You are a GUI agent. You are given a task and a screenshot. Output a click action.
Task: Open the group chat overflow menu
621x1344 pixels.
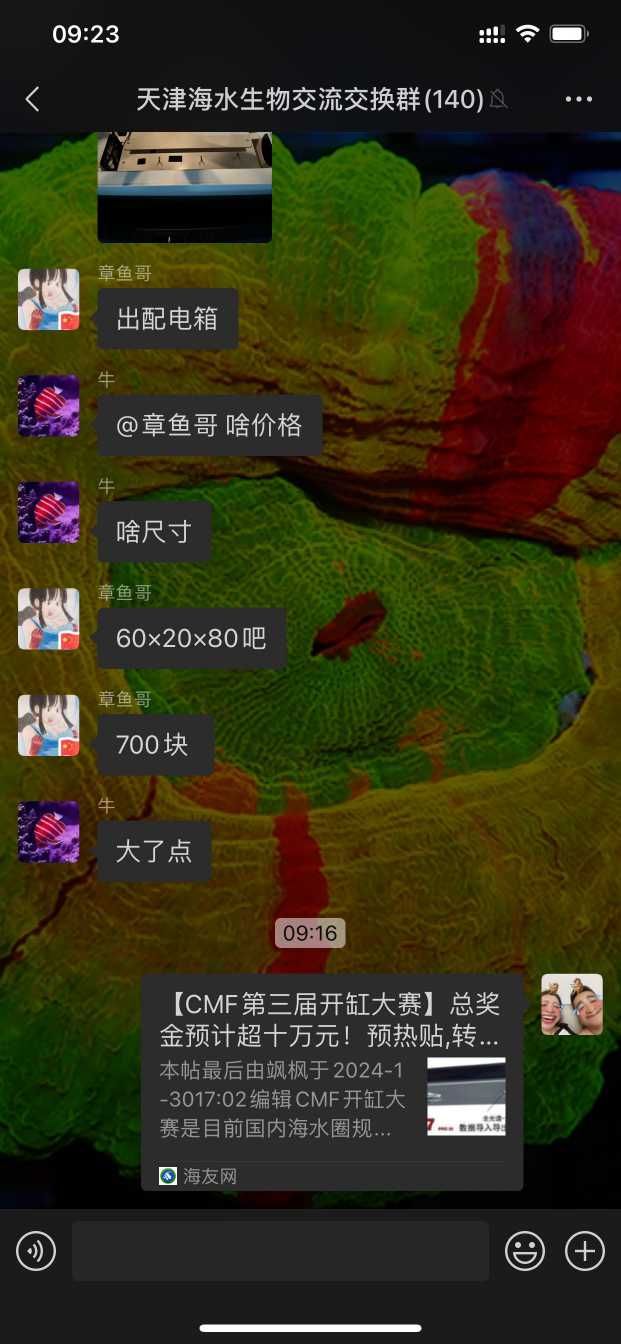tap(579, 99)
